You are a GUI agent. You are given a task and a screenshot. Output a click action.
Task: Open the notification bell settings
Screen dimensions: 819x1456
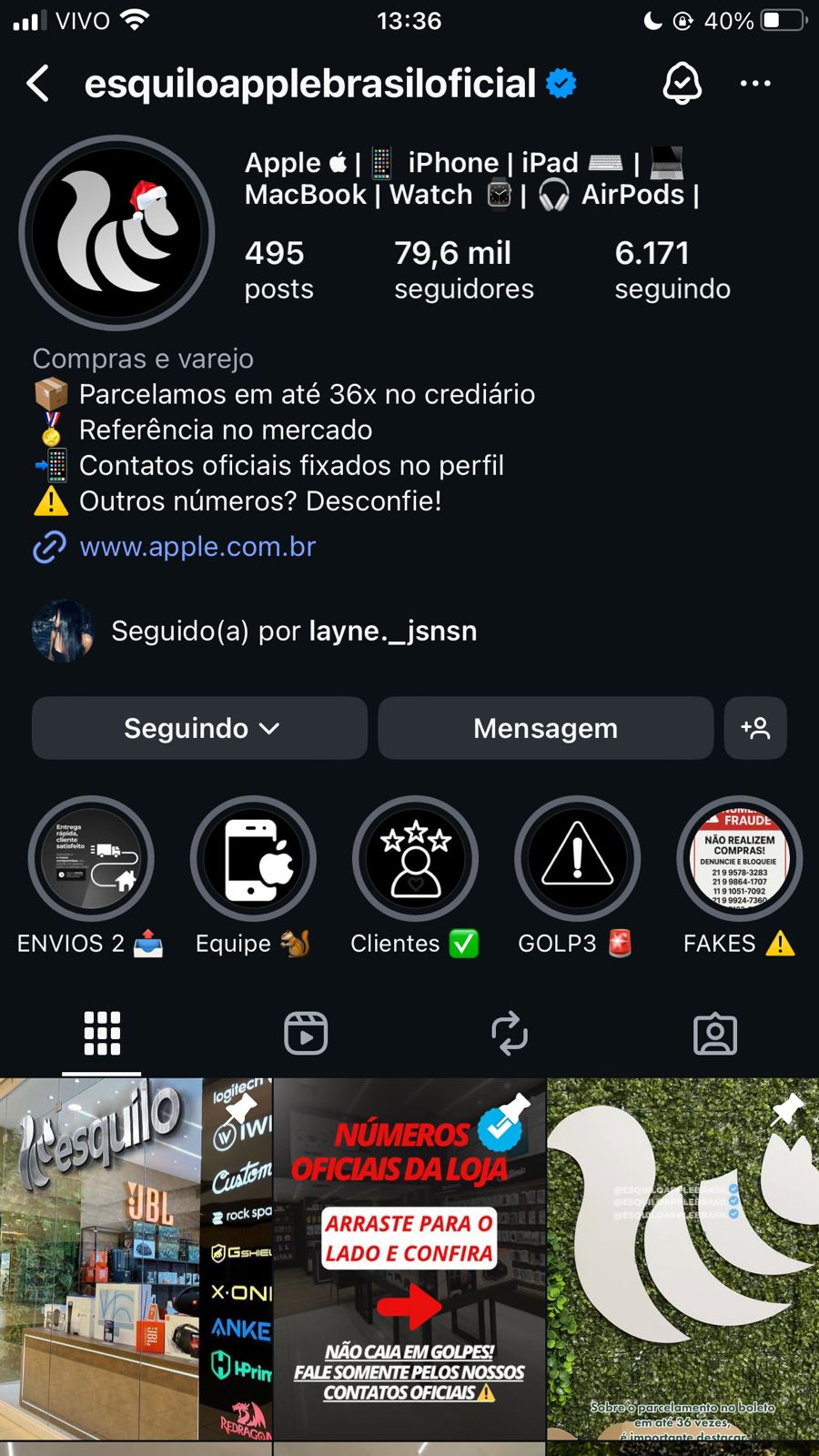point(682,84)
